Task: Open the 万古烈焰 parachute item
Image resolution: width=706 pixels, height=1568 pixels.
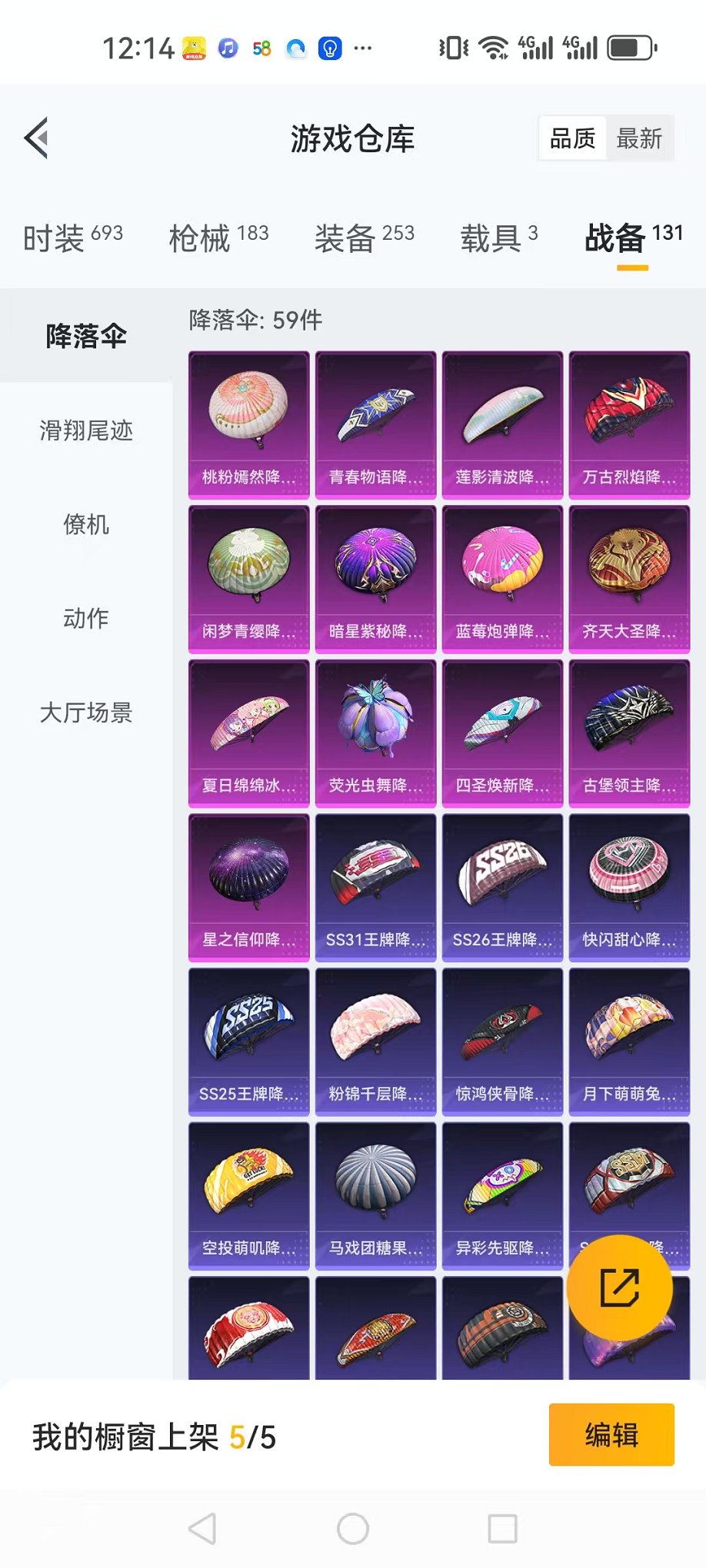Action: (x=629, y=424)
